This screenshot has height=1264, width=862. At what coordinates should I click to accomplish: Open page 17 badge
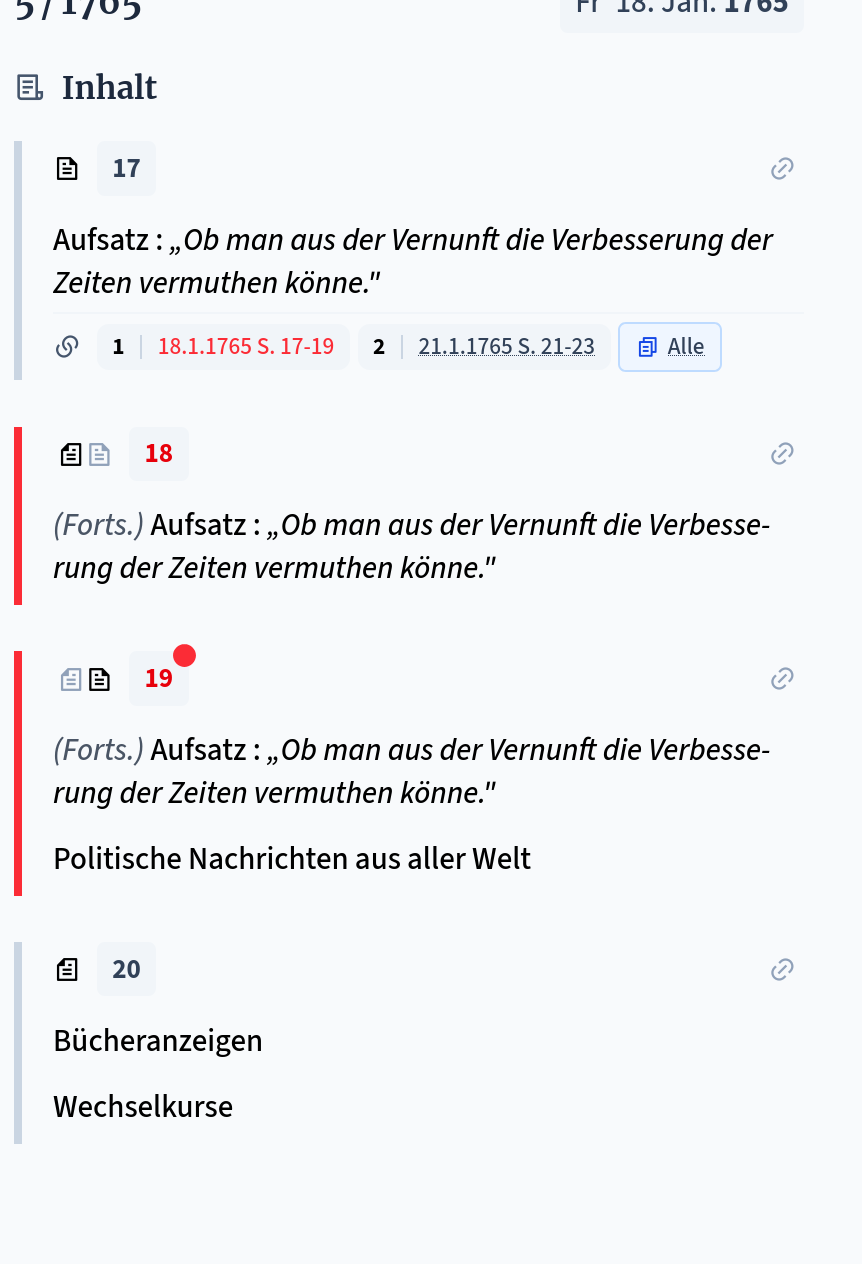tap(126, 169)
